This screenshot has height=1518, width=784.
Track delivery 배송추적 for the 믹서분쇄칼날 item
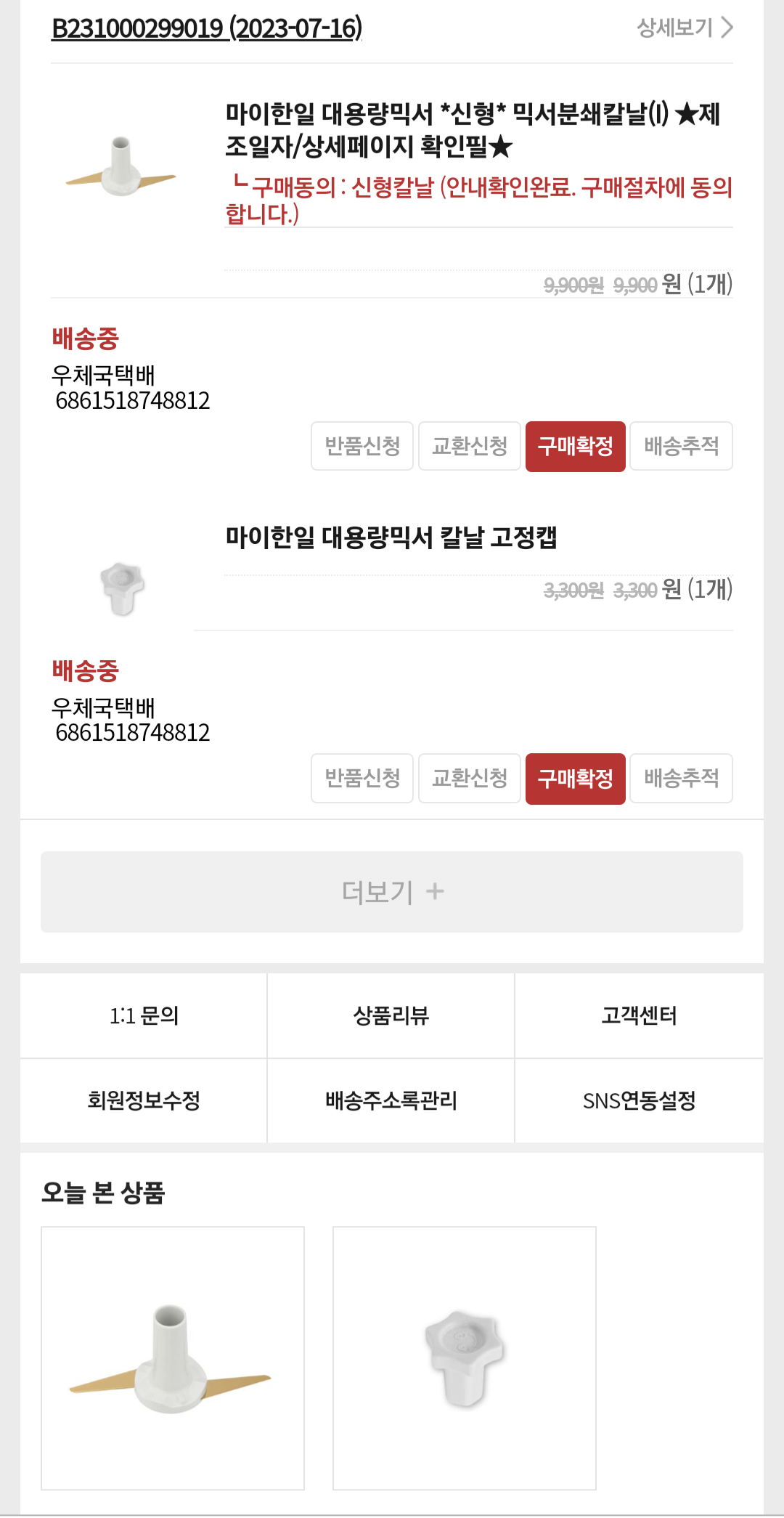point(681,446)
